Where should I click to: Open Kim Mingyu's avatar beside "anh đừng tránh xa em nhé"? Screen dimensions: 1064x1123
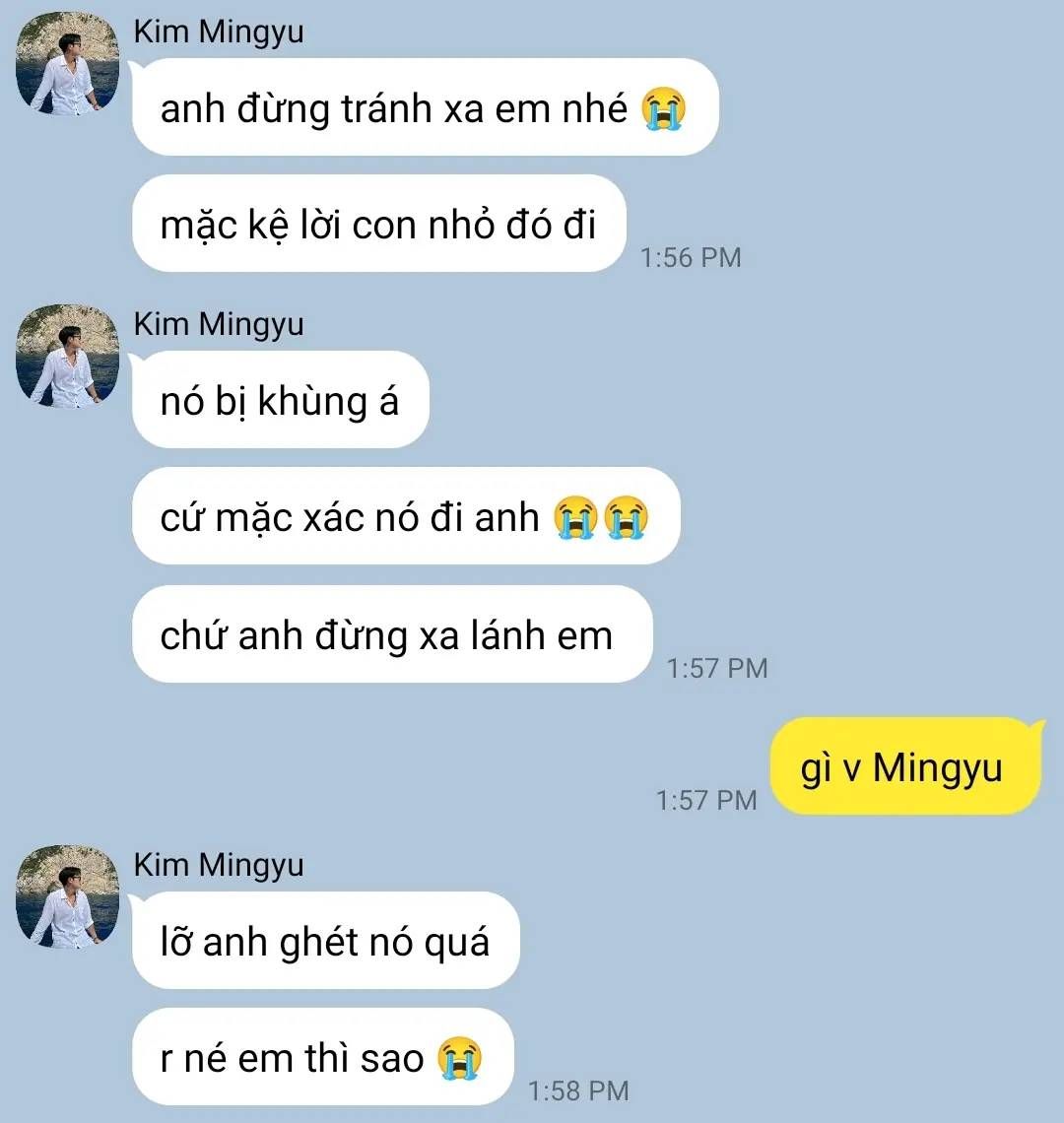(68, 64)
